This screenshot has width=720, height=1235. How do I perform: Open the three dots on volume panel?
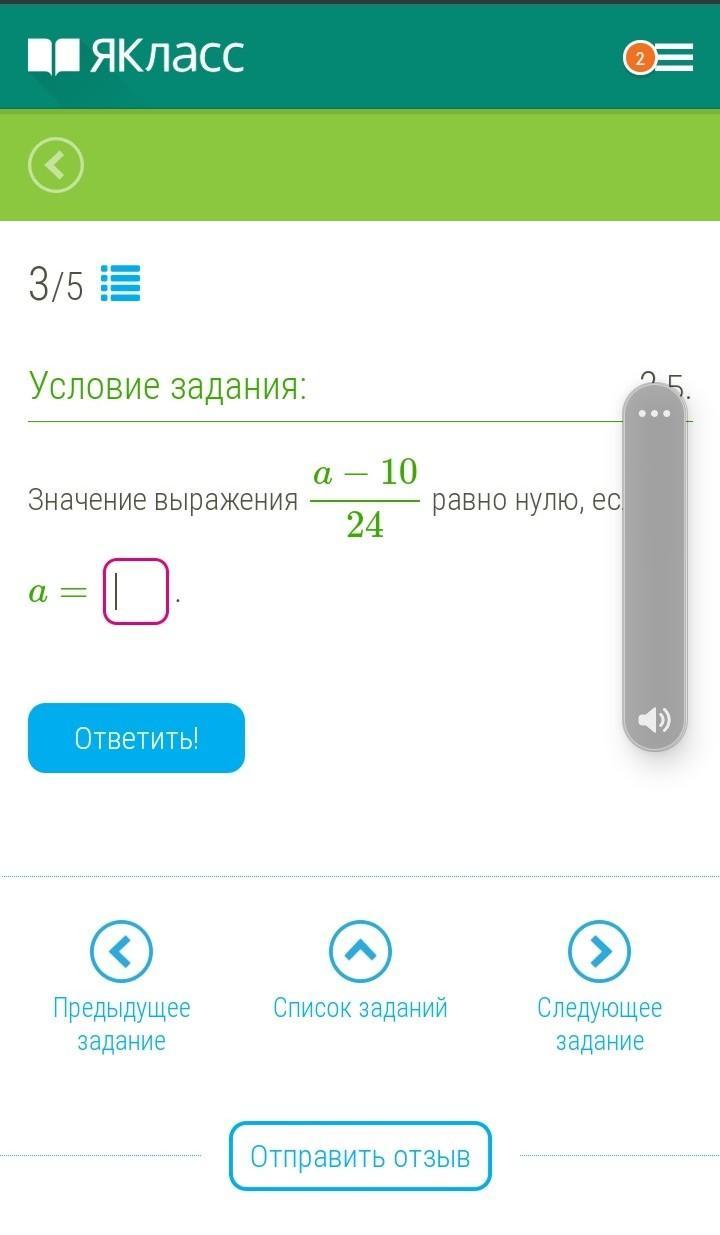click(654, 413)
